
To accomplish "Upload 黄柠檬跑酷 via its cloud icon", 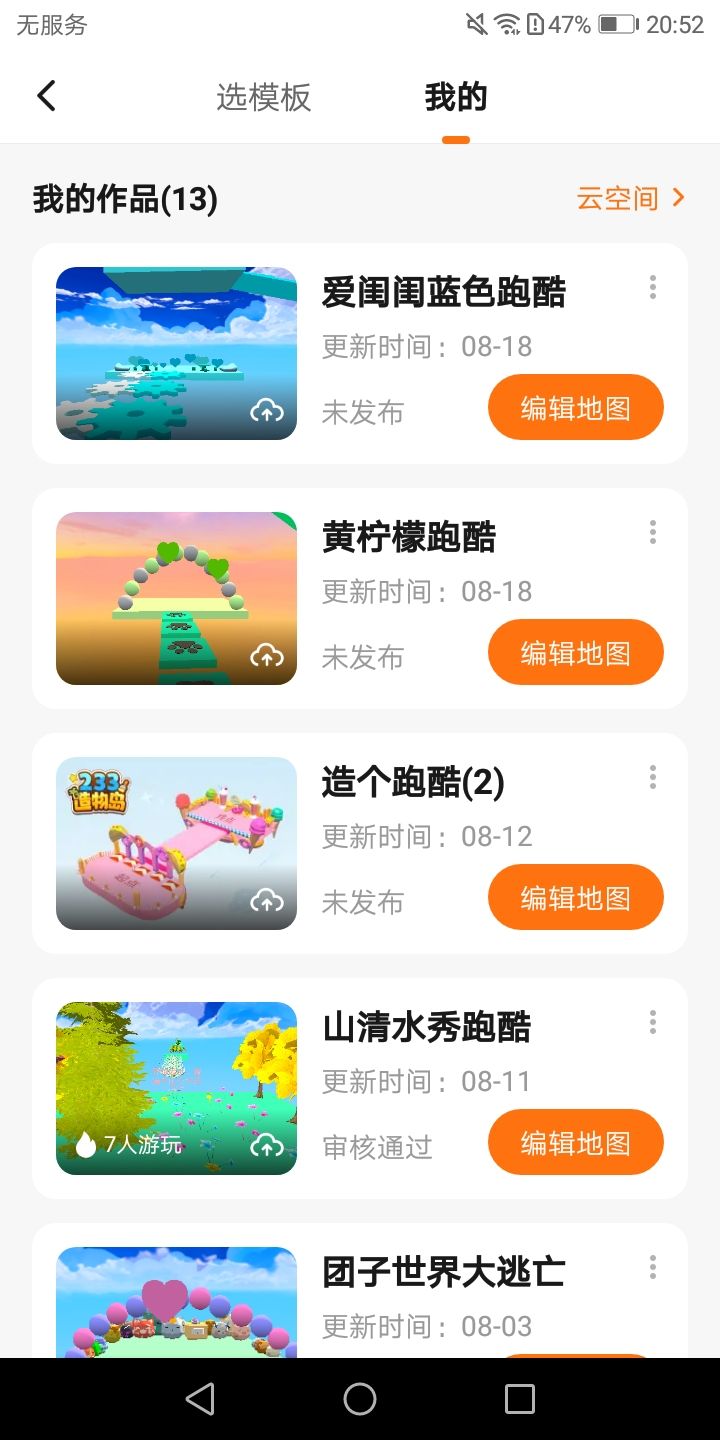I will click(x=267, y=656).
